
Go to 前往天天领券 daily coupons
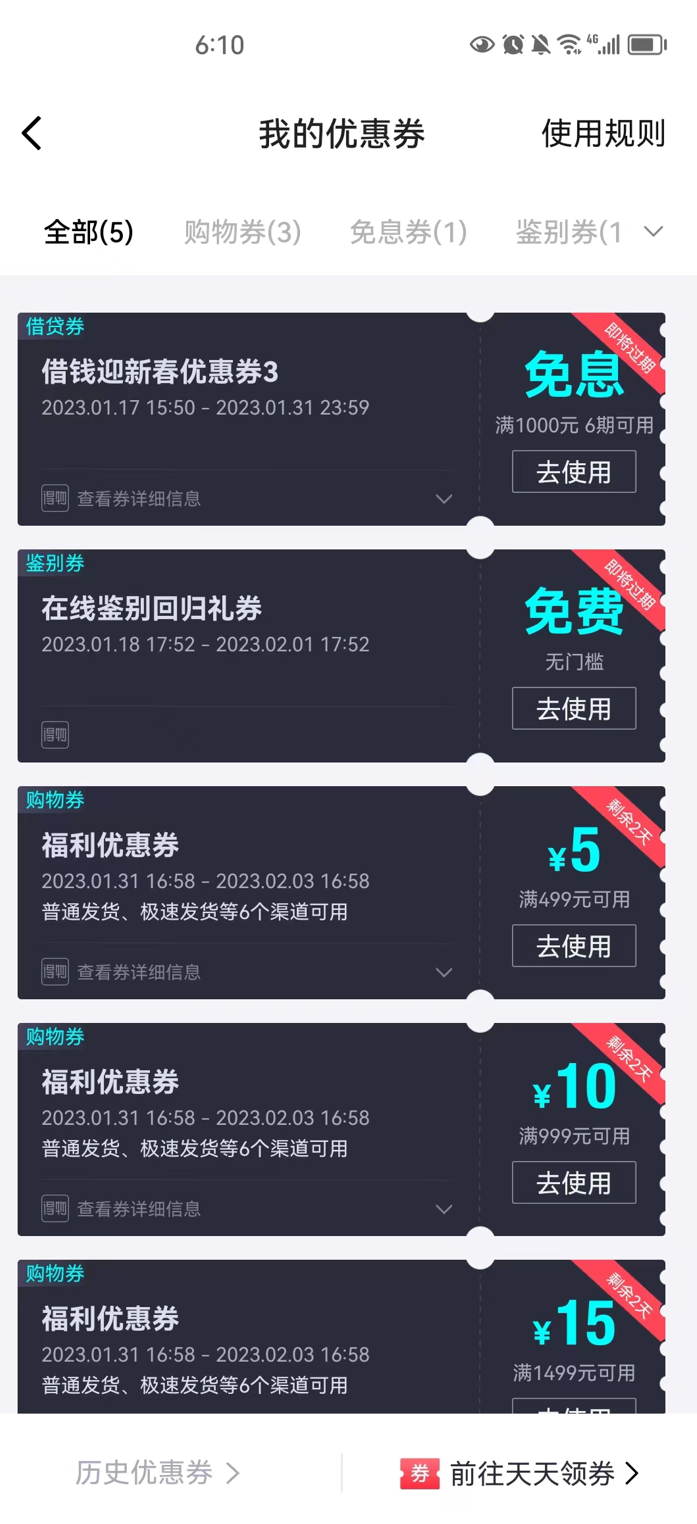point(520,1473)
